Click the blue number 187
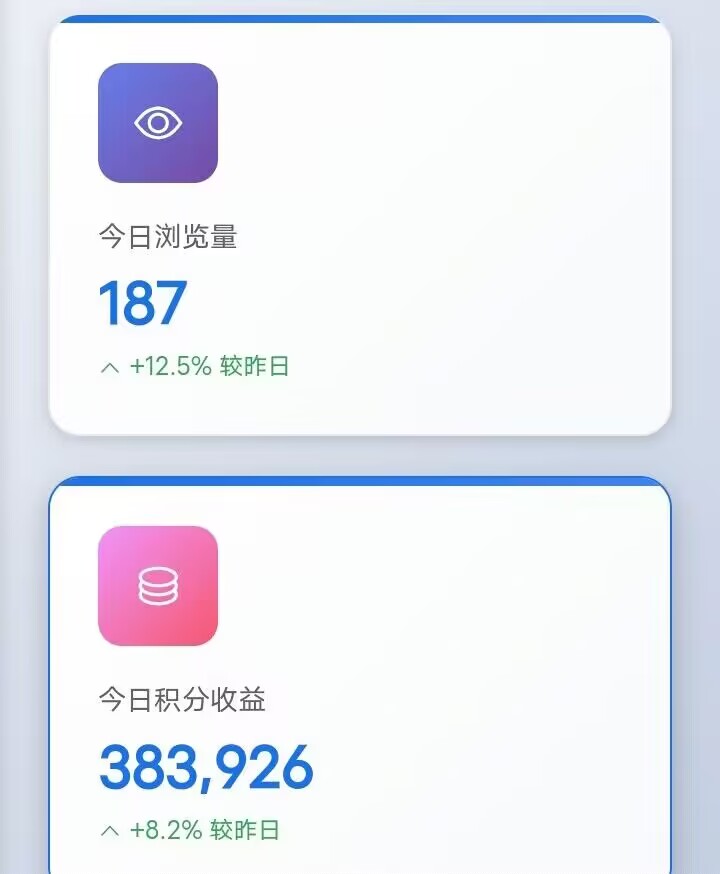The width and height of the screenshot is (720, 874). click(143, 303)
